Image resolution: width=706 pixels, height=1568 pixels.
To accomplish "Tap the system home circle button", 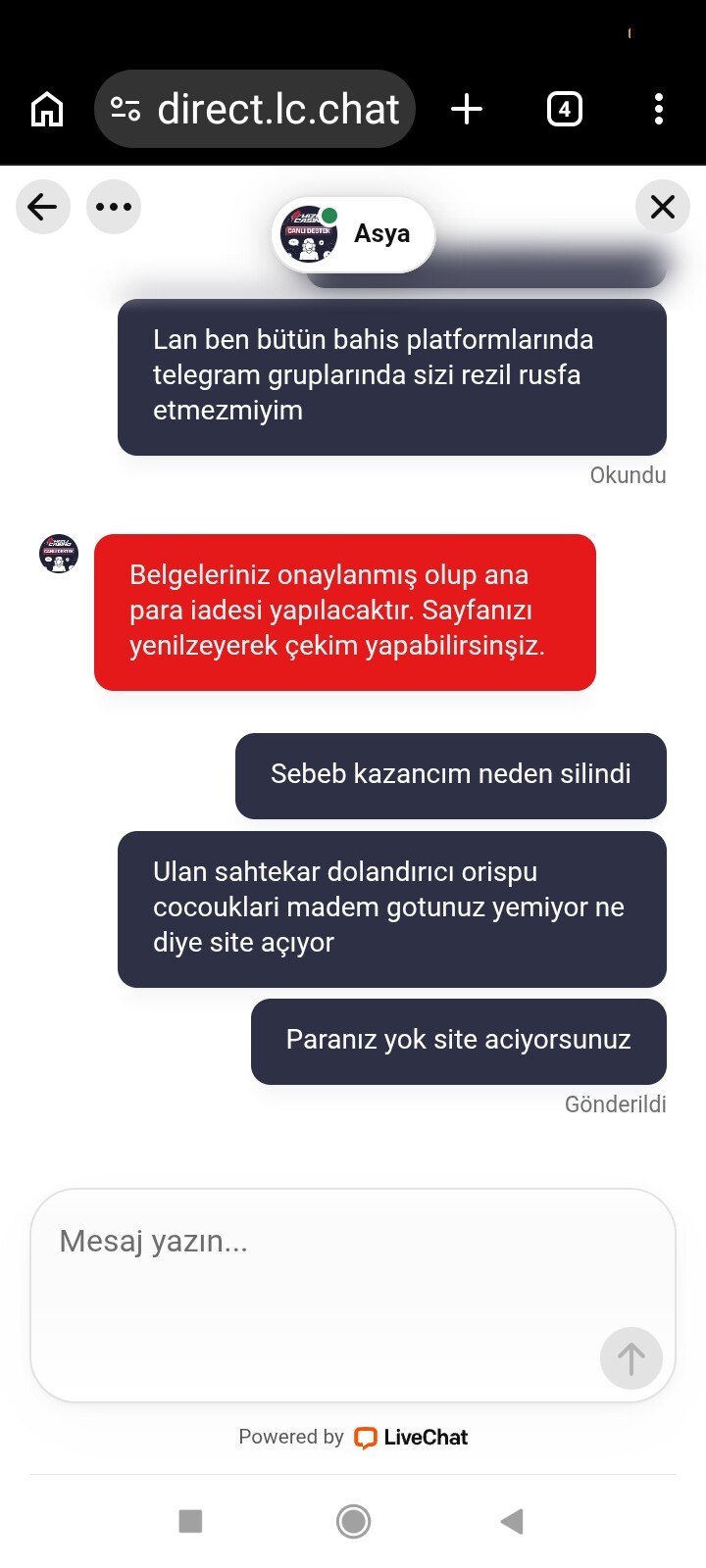I will point(353,1521).
